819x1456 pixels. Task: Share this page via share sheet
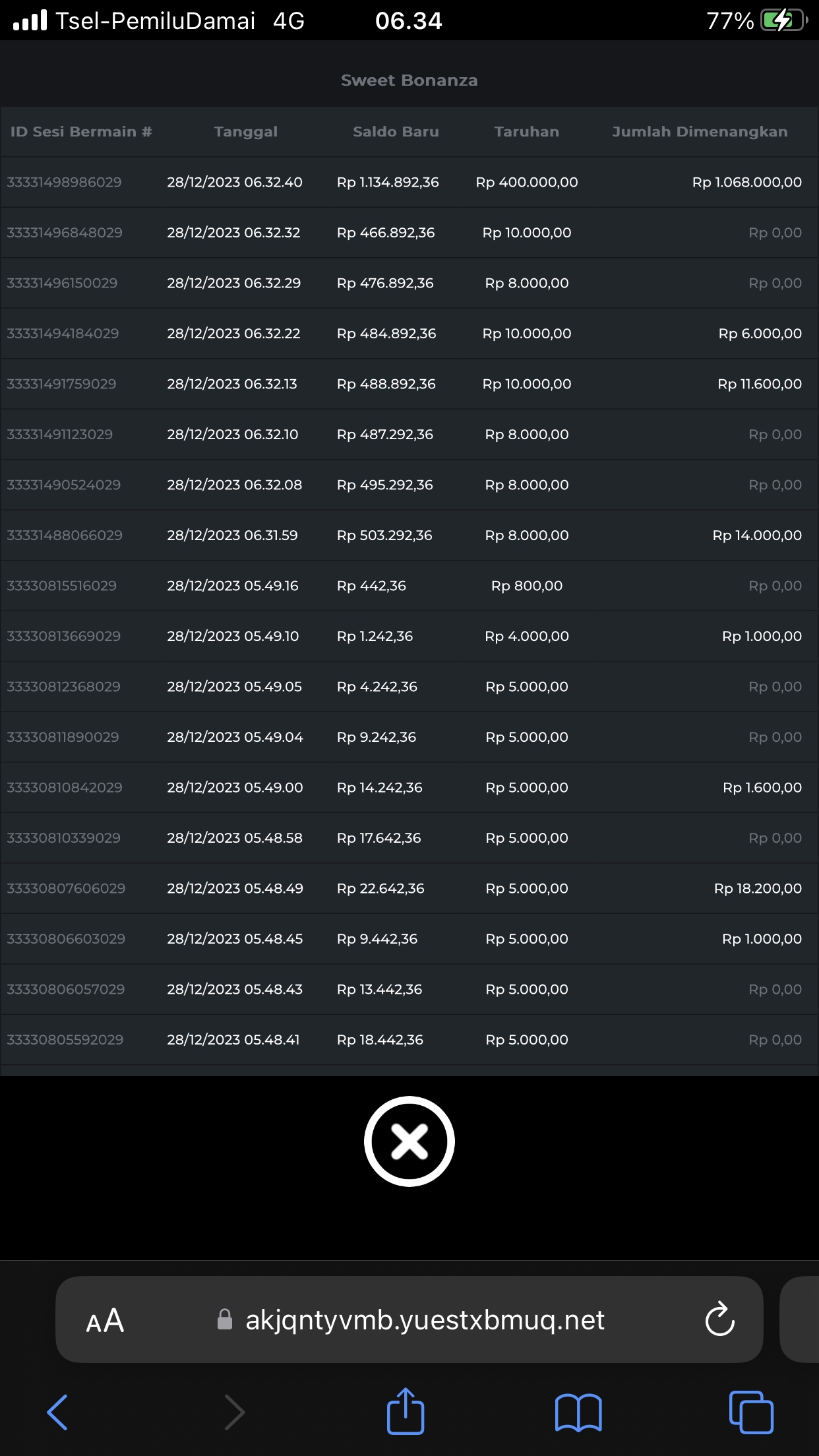(406, 1411)
